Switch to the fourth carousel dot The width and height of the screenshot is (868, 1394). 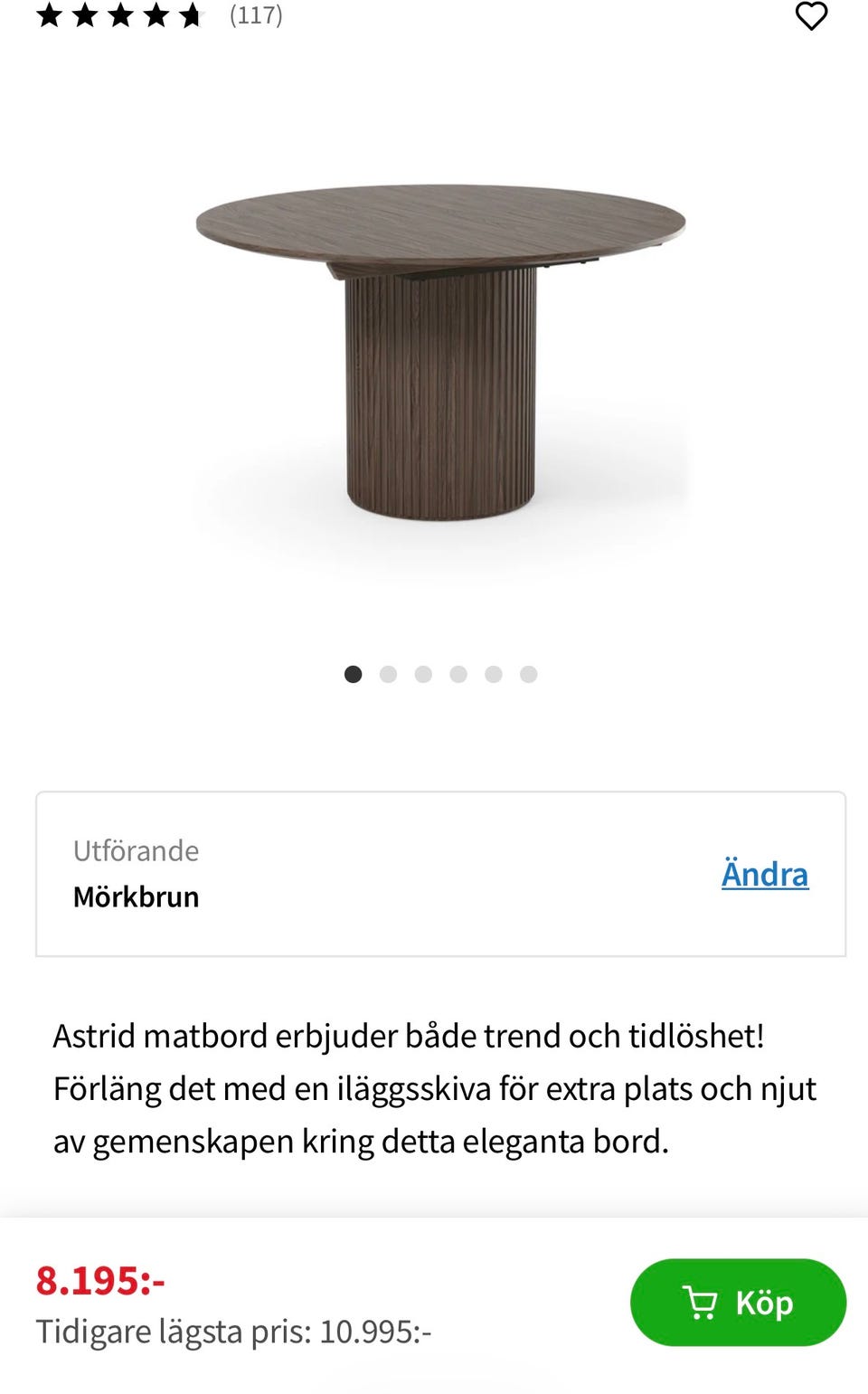(x=458, y=674)
